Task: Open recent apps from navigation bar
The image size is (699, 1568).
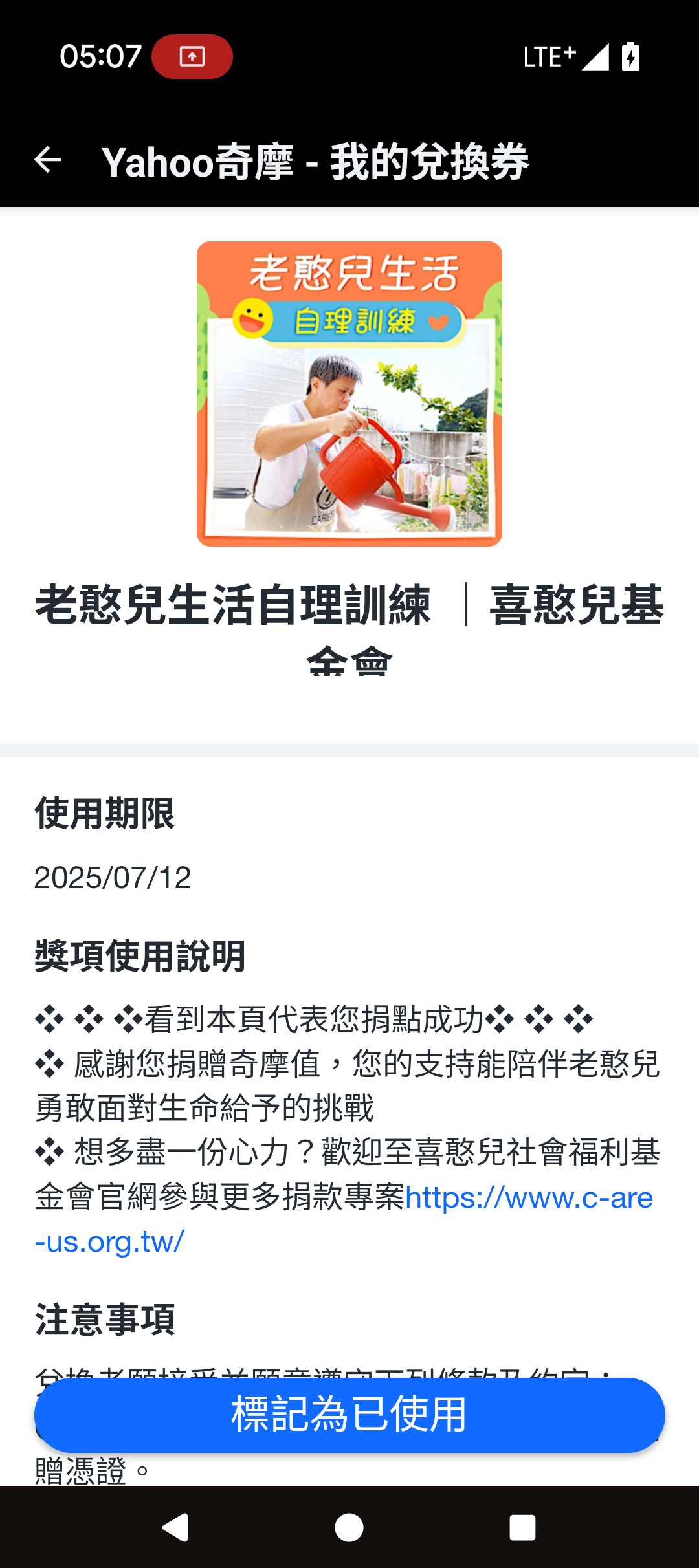Action: click(522, 1528)
